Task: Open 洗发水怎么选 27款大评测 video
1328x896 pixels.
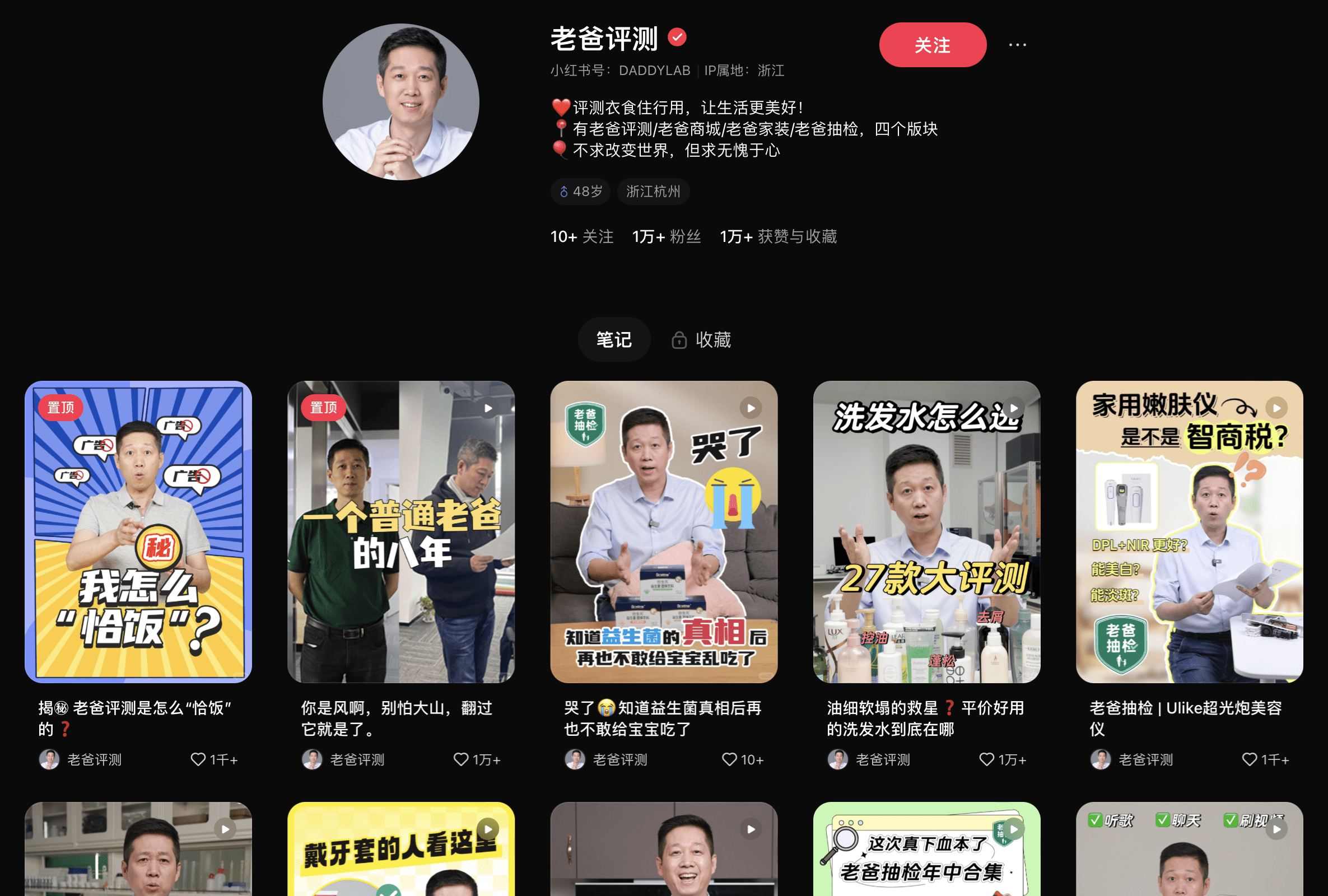Action: click(x=926, y=531)
